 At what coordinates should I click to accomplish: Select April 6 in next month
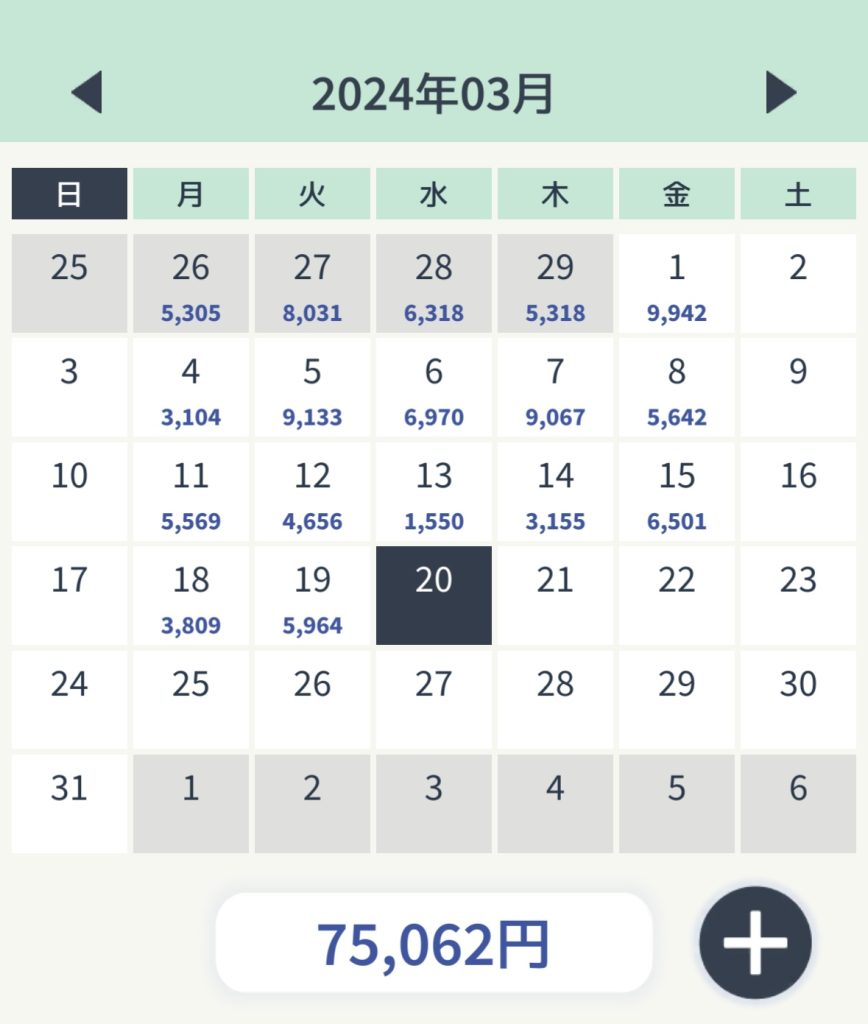798,803
